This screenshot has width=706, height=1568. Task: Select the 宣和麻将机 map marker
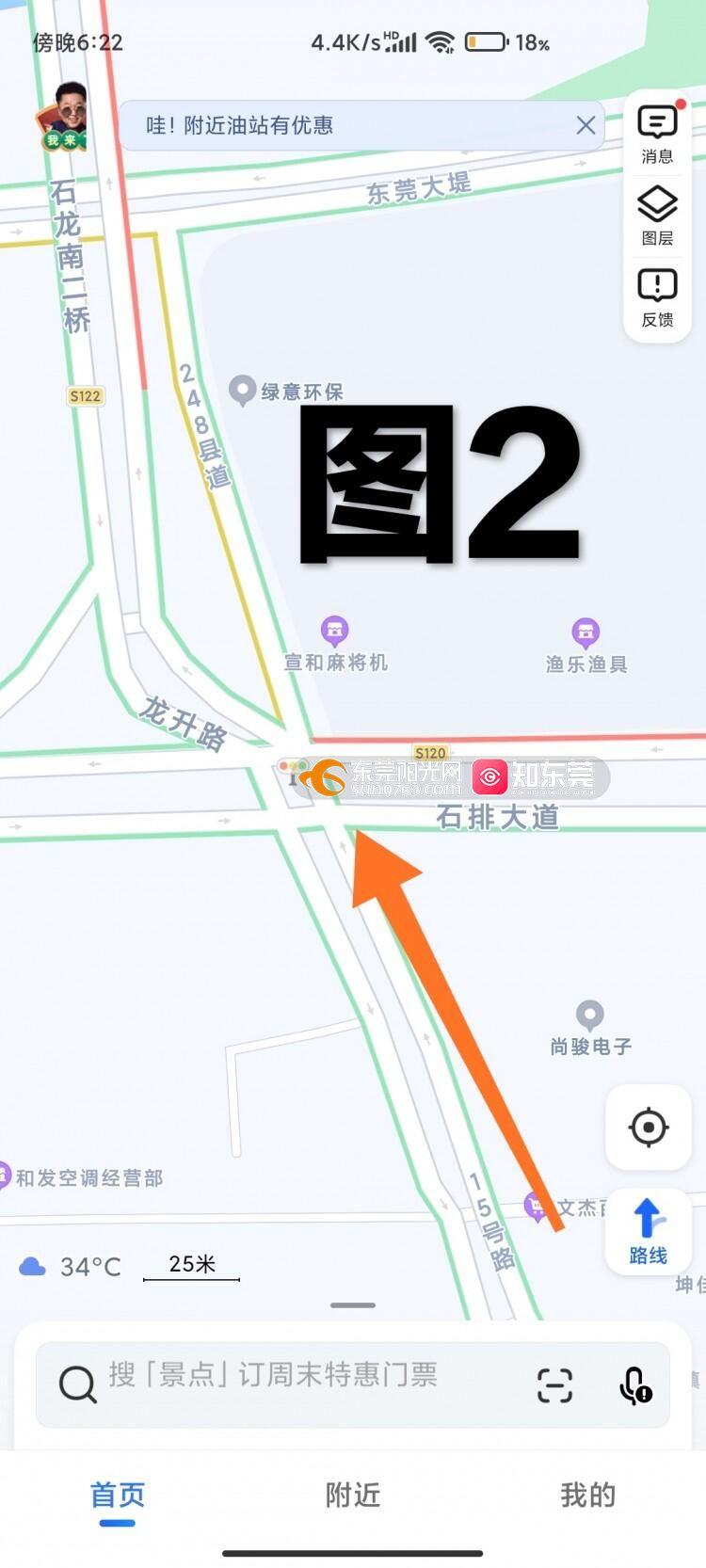pos(334,629)
